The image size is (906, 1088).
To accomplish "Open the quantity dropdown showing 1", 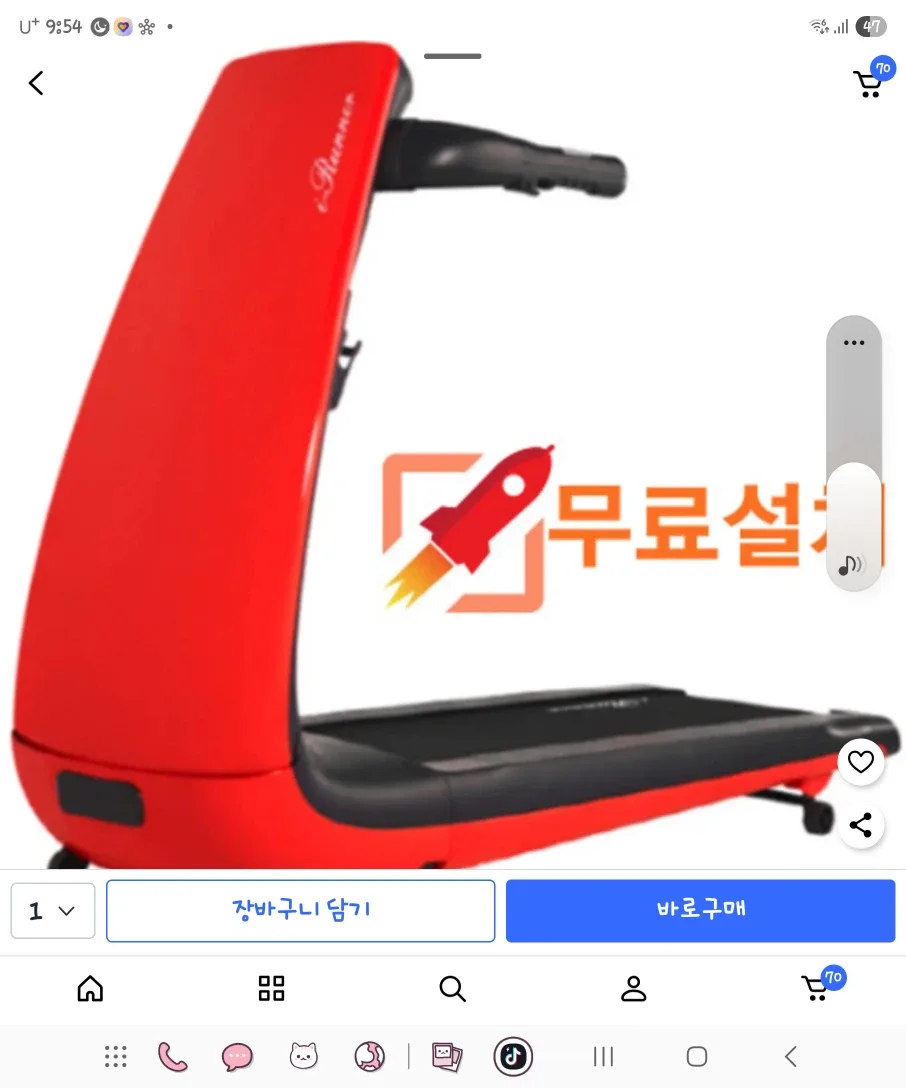I will coord(53,911).
